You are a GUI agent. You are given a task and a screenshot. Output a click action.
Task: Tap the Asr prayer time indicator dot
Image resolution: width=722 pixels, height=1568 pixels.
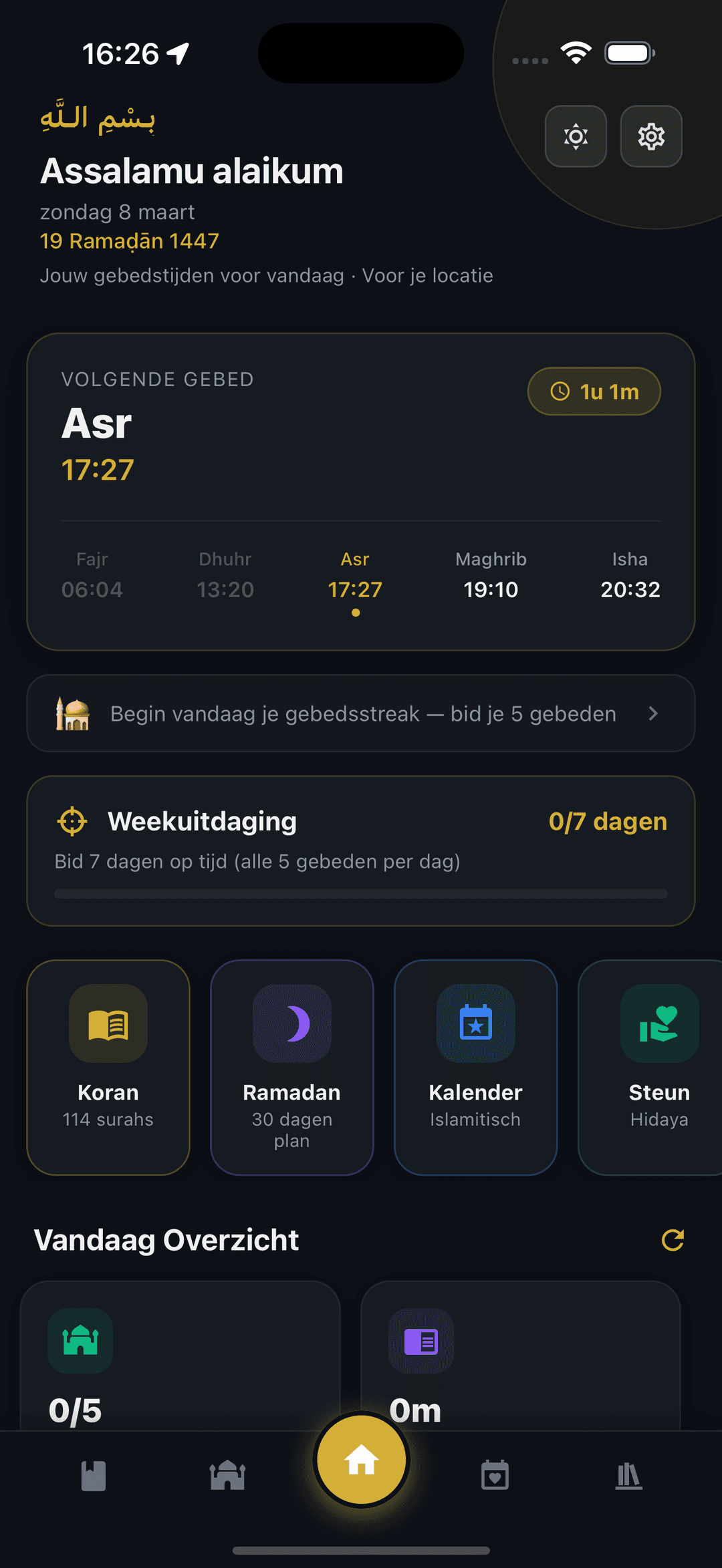pos(355,611)
